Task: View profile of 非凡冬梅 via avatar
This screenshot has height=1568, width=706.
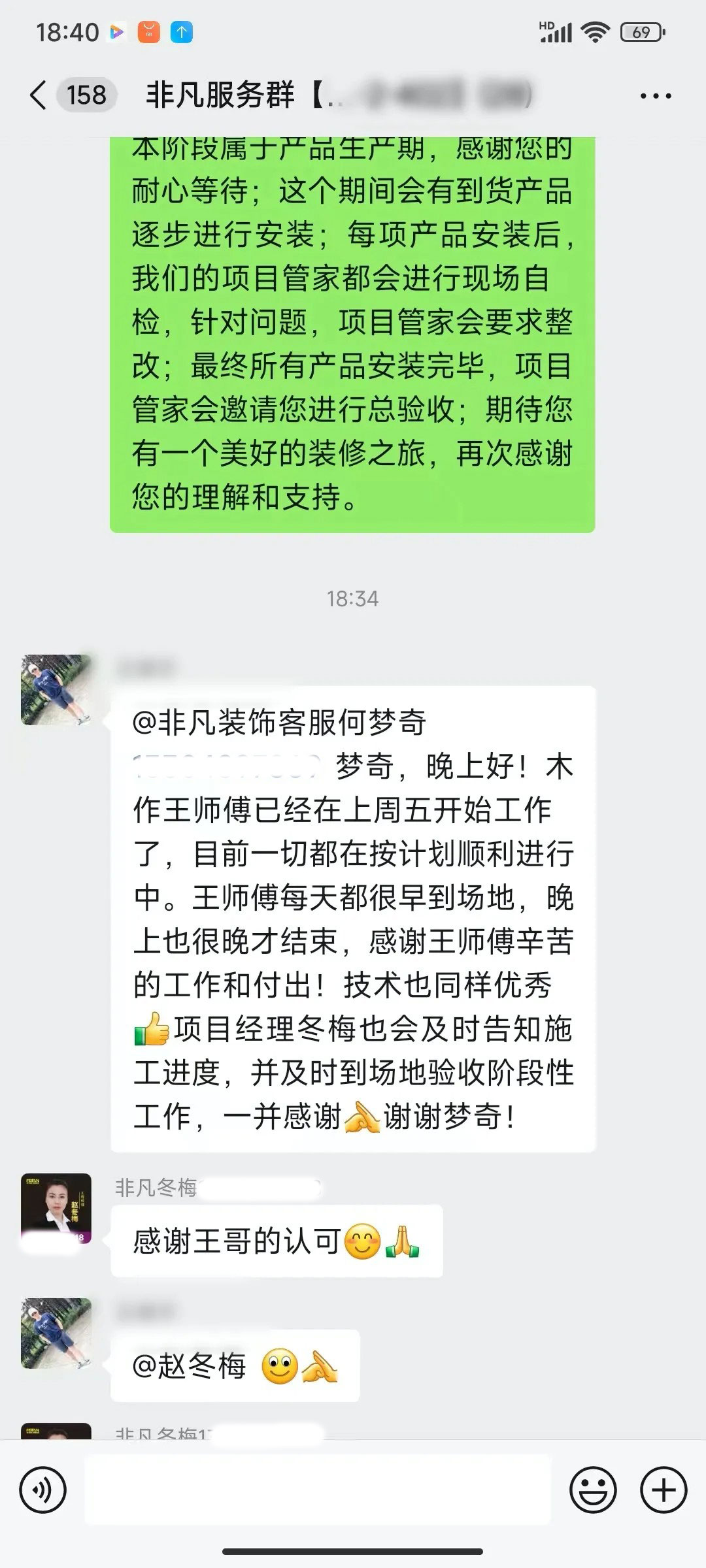Action: [x=56, y=1209]
